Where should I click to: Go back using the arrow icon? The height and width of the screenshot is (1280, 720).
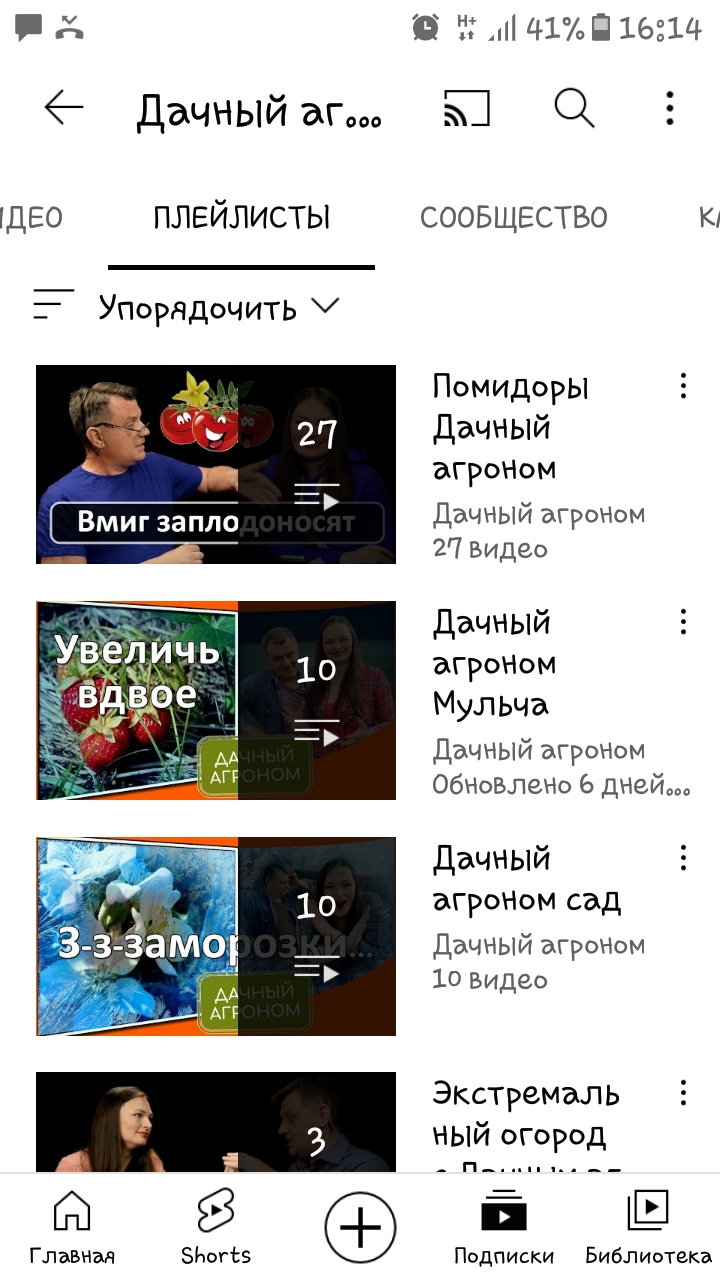[x=64, y=108]
